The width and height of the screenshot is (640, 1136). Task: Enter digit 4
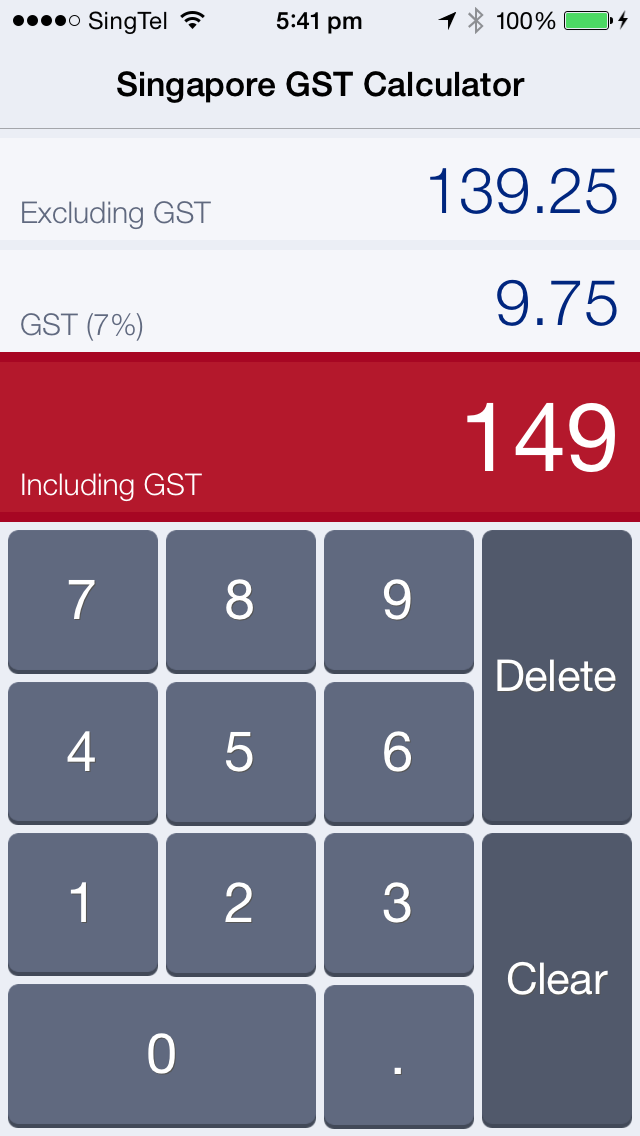[x=83, y=753]
